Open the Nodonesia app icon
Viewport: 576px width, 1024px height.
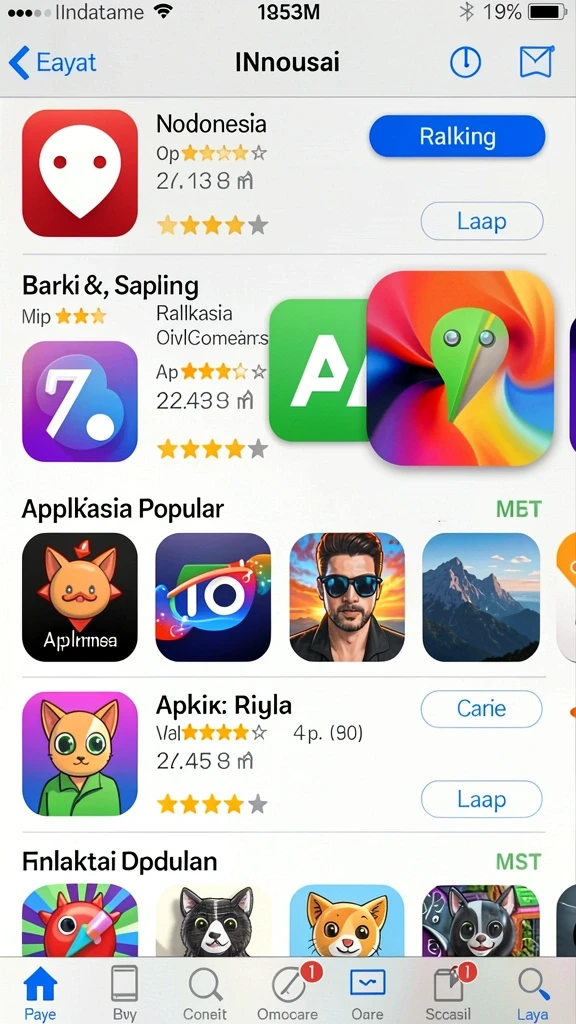[80, 173]
